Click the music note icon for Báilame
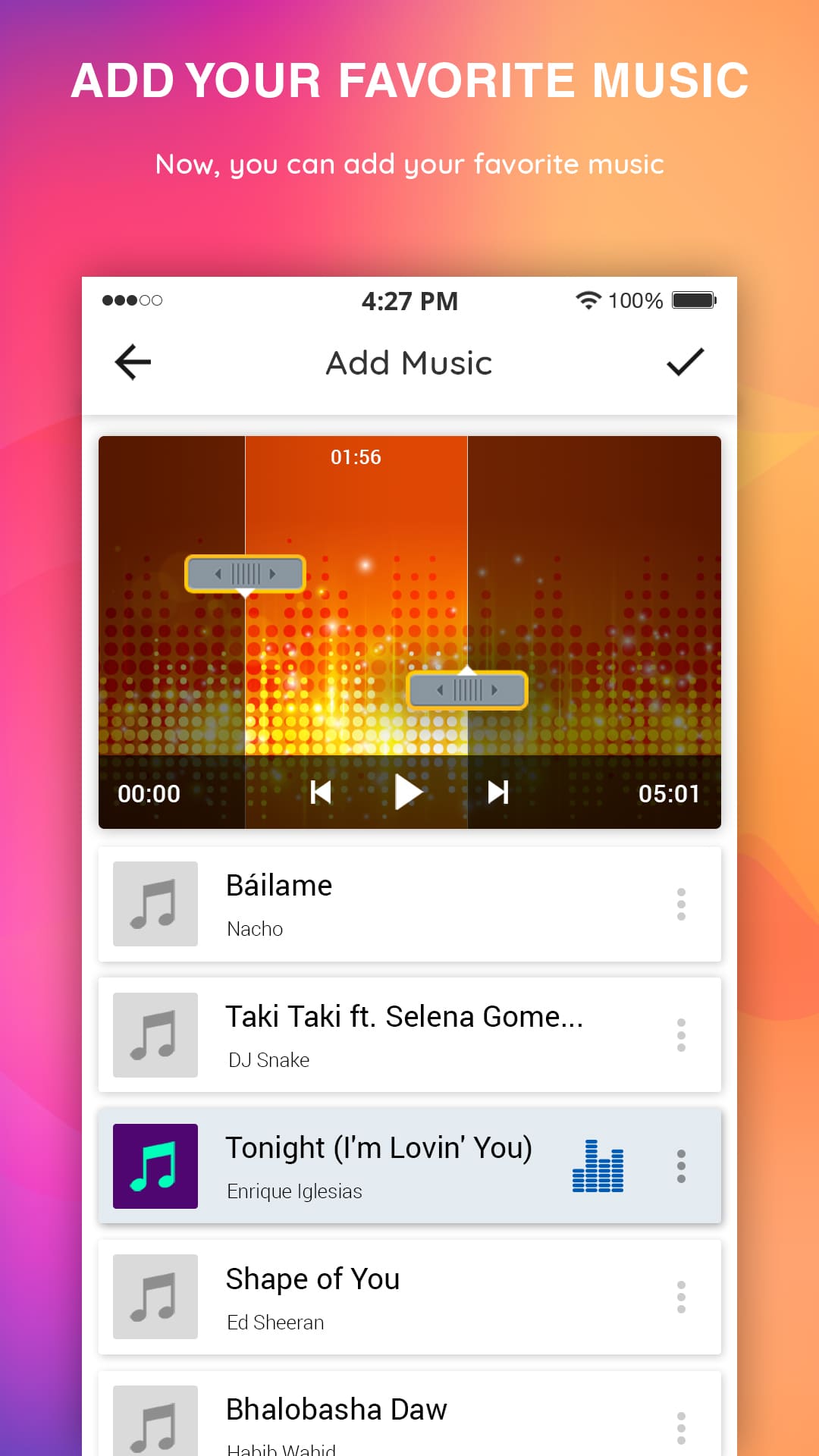This screenshot has height=1456, width=819. (154, 903)
